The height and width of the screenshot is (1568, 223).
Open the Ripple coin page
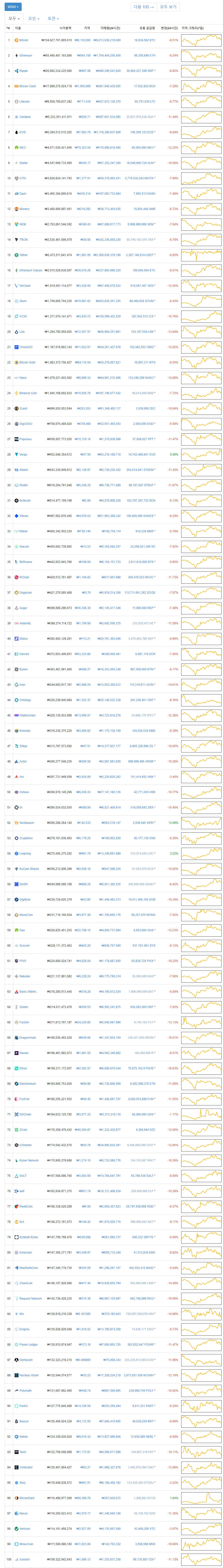(23, 71)
